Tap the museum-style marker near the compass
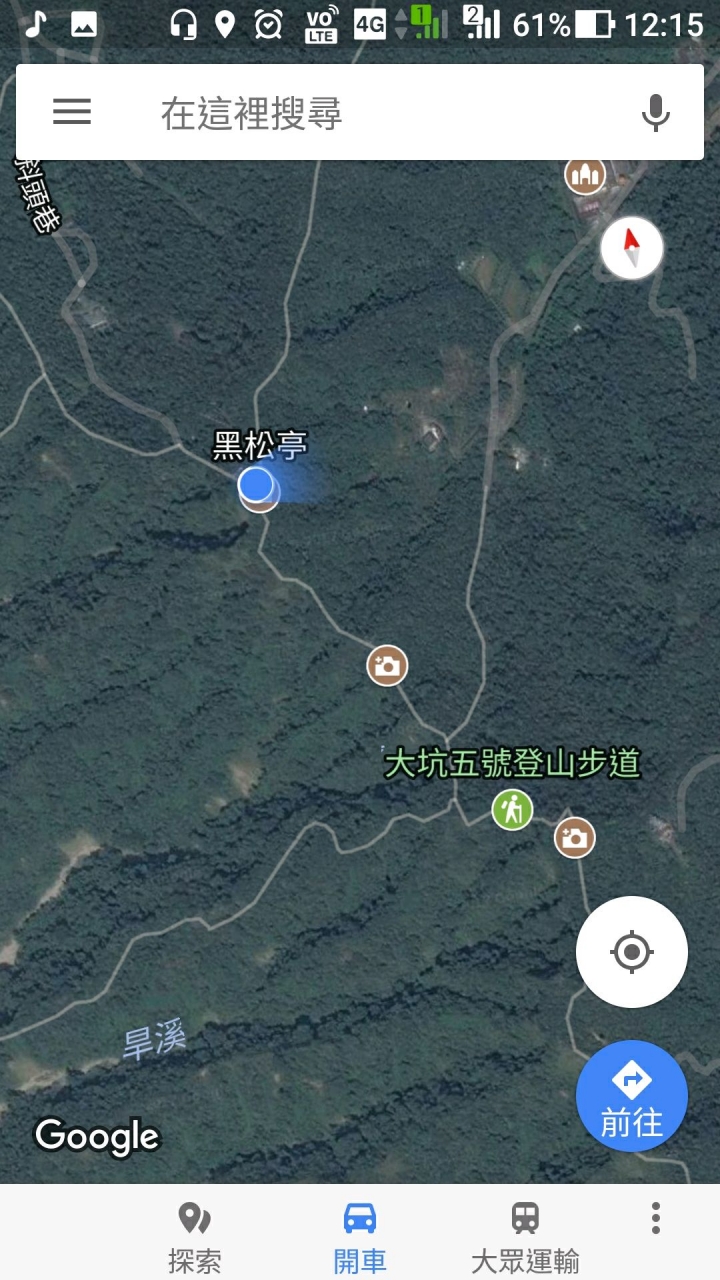Image resolution: width=720 pixels, height=1280 pixels. coord(585,175)
